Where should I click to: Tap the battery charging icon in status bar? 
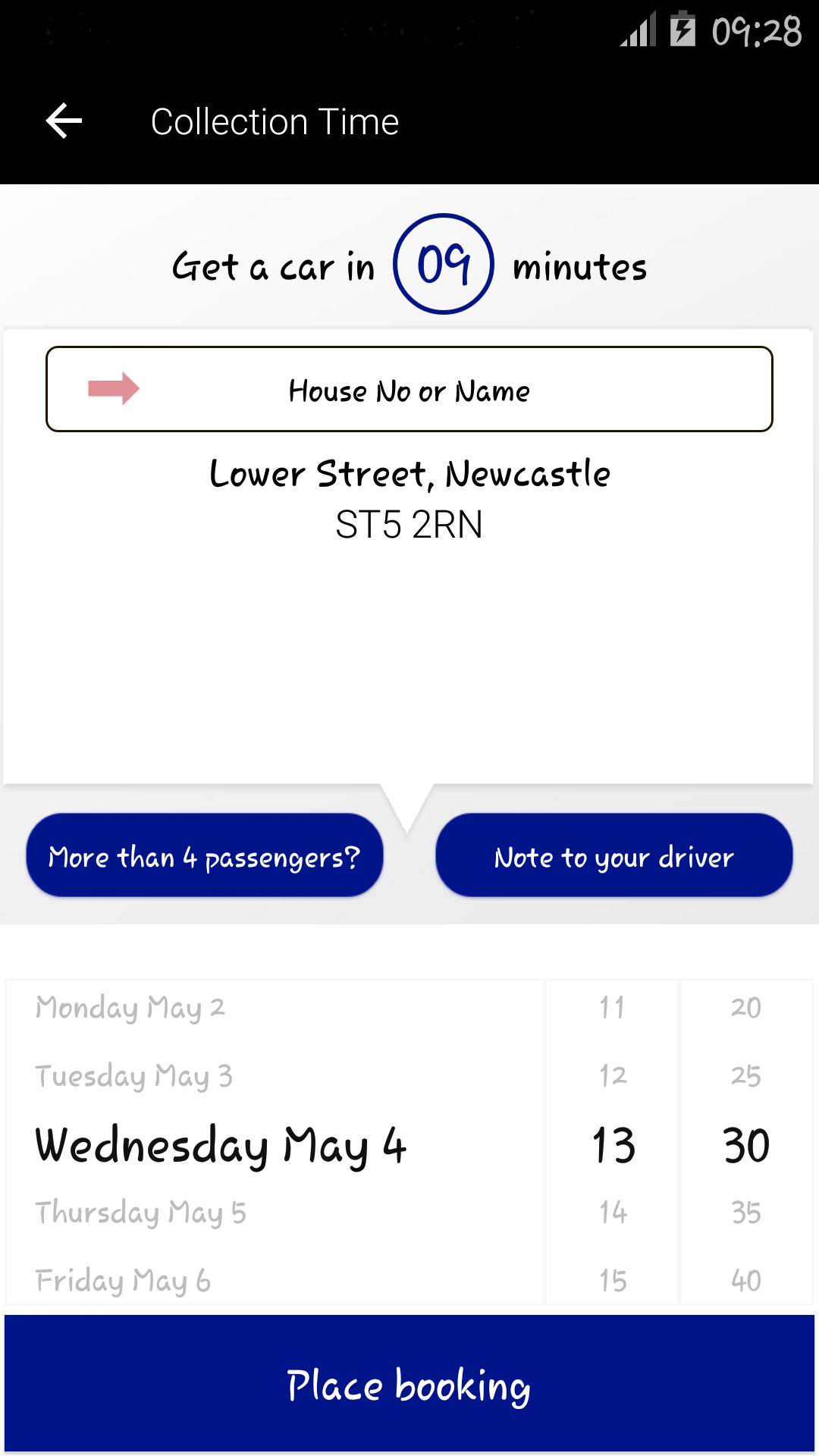pyautogui.click(x=681, y=29)
